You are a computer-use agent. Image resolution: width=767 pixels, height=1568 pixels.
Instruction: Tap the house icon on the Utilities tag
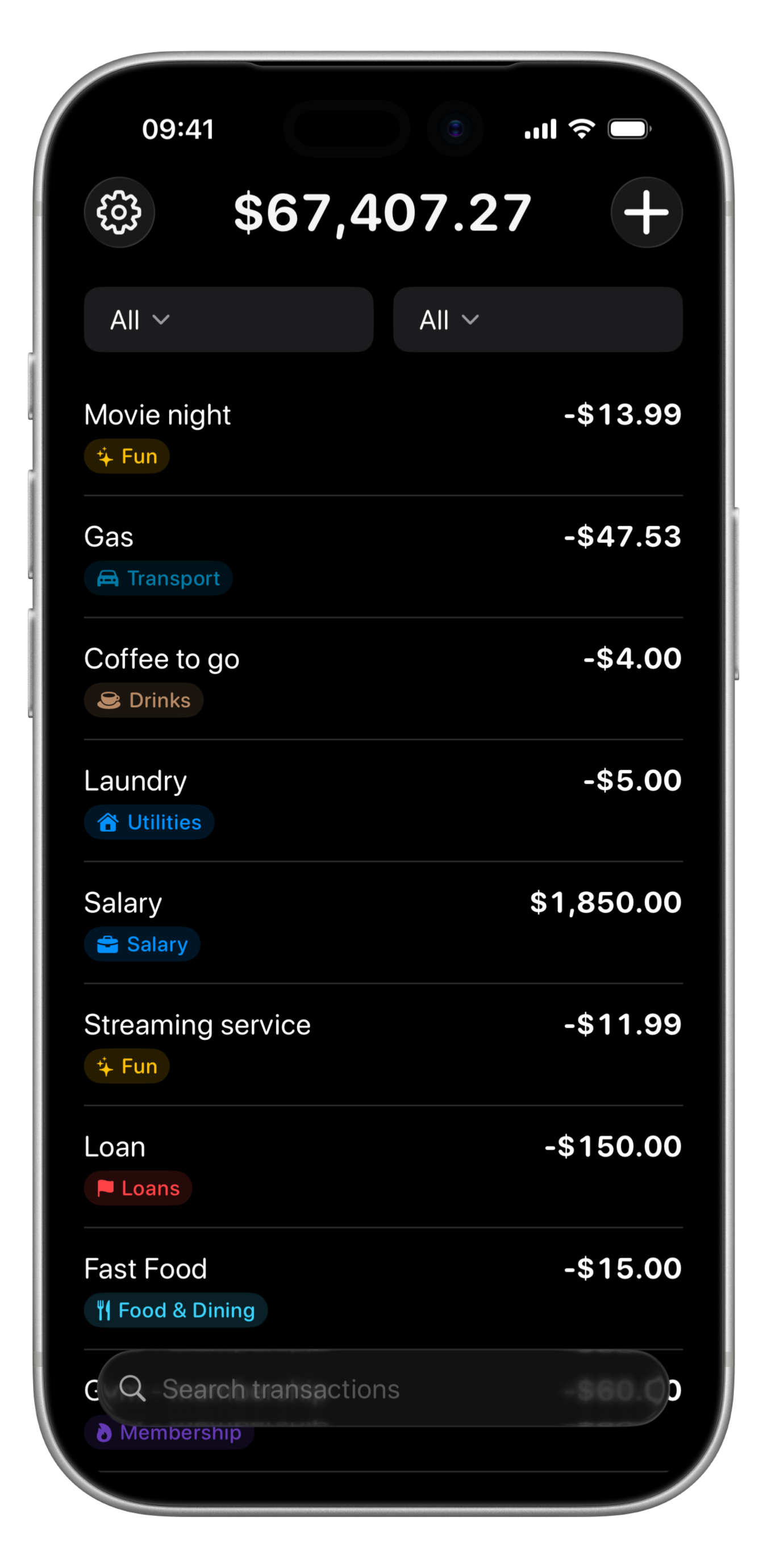click(108, 821)
